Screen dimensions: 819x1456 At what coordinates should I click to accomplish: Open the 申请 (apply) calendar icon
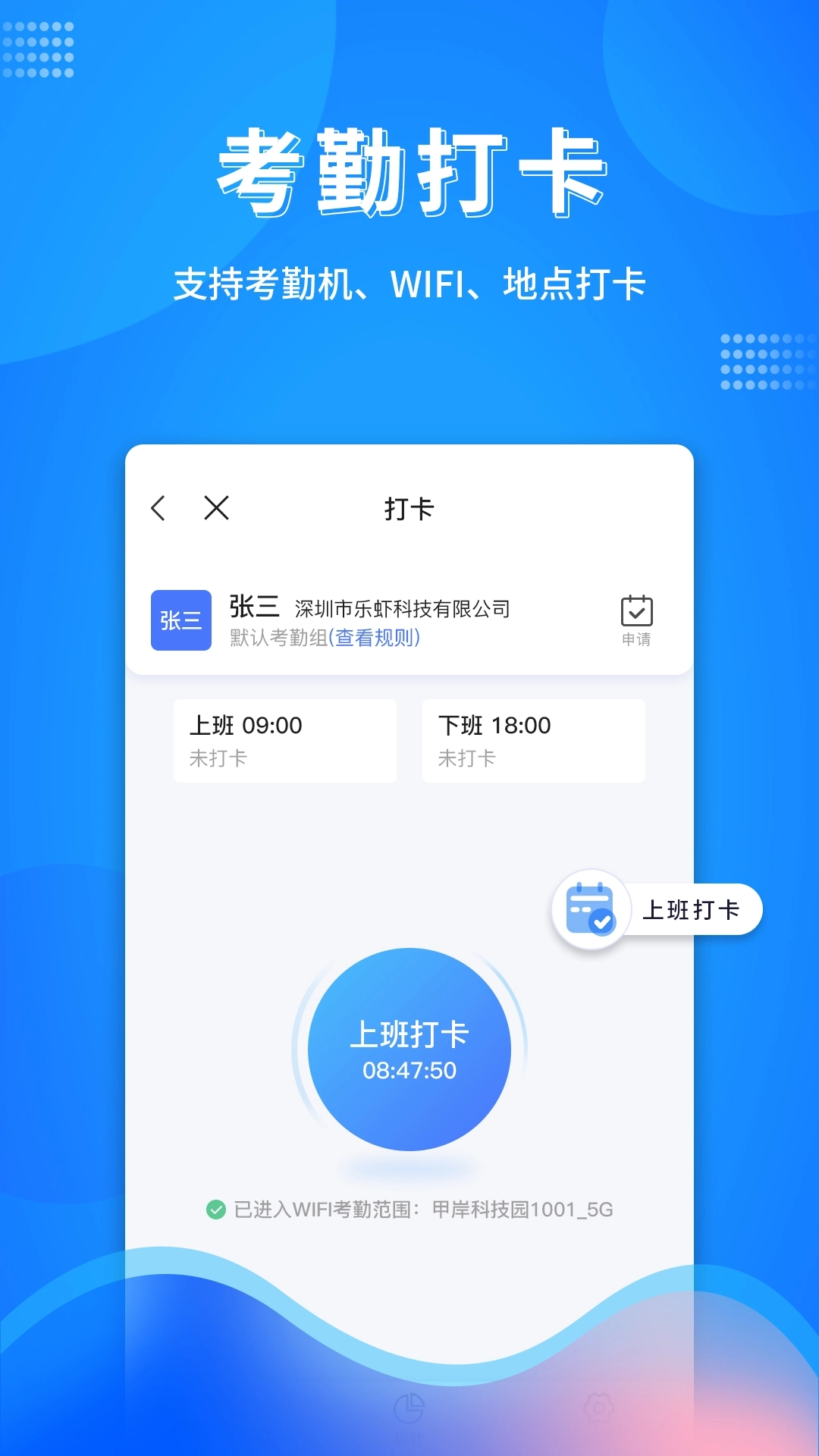[x=637, y=610]
